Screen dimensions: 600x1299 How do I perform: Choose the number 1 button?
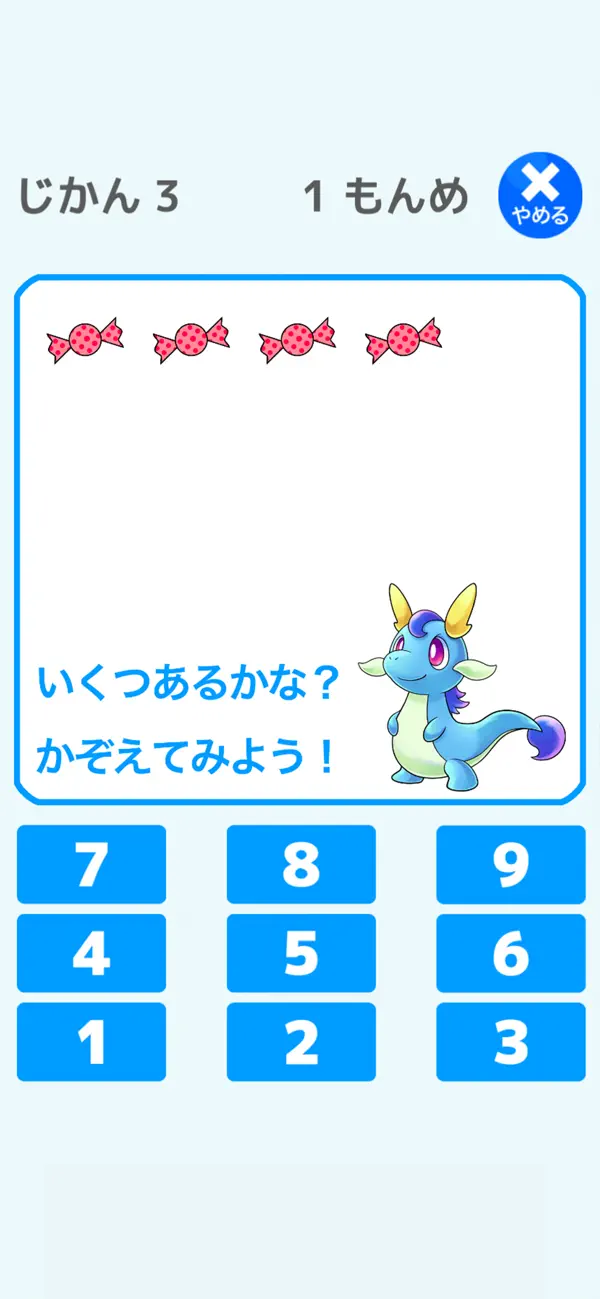click(x=91, y=1042)
